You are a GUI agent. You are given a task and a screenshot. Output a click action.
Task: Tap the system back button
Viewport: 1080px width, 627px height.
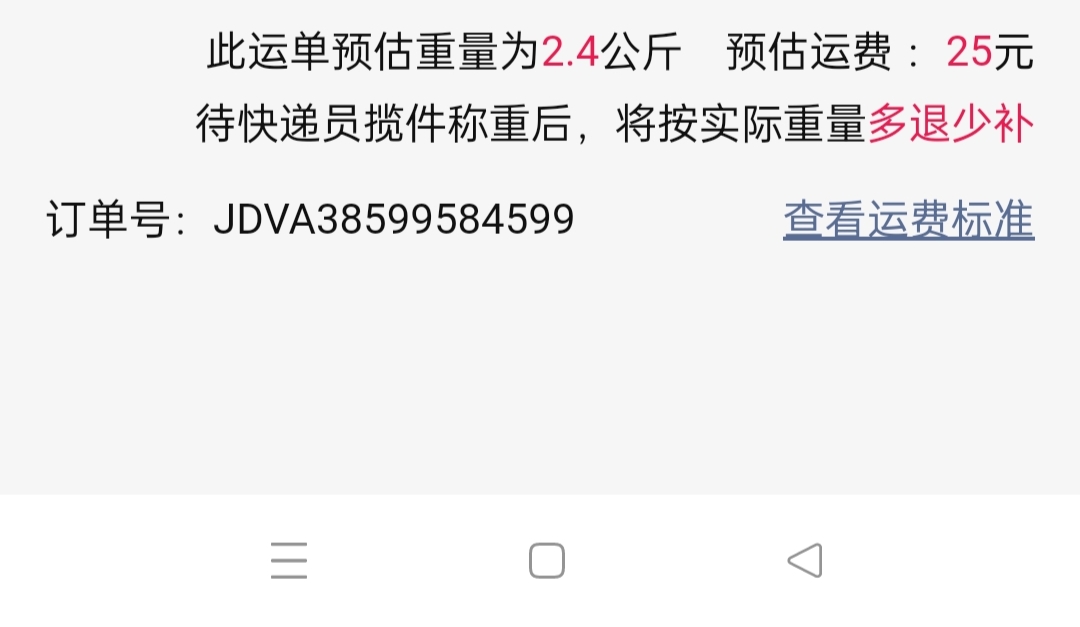coord(805,561)
